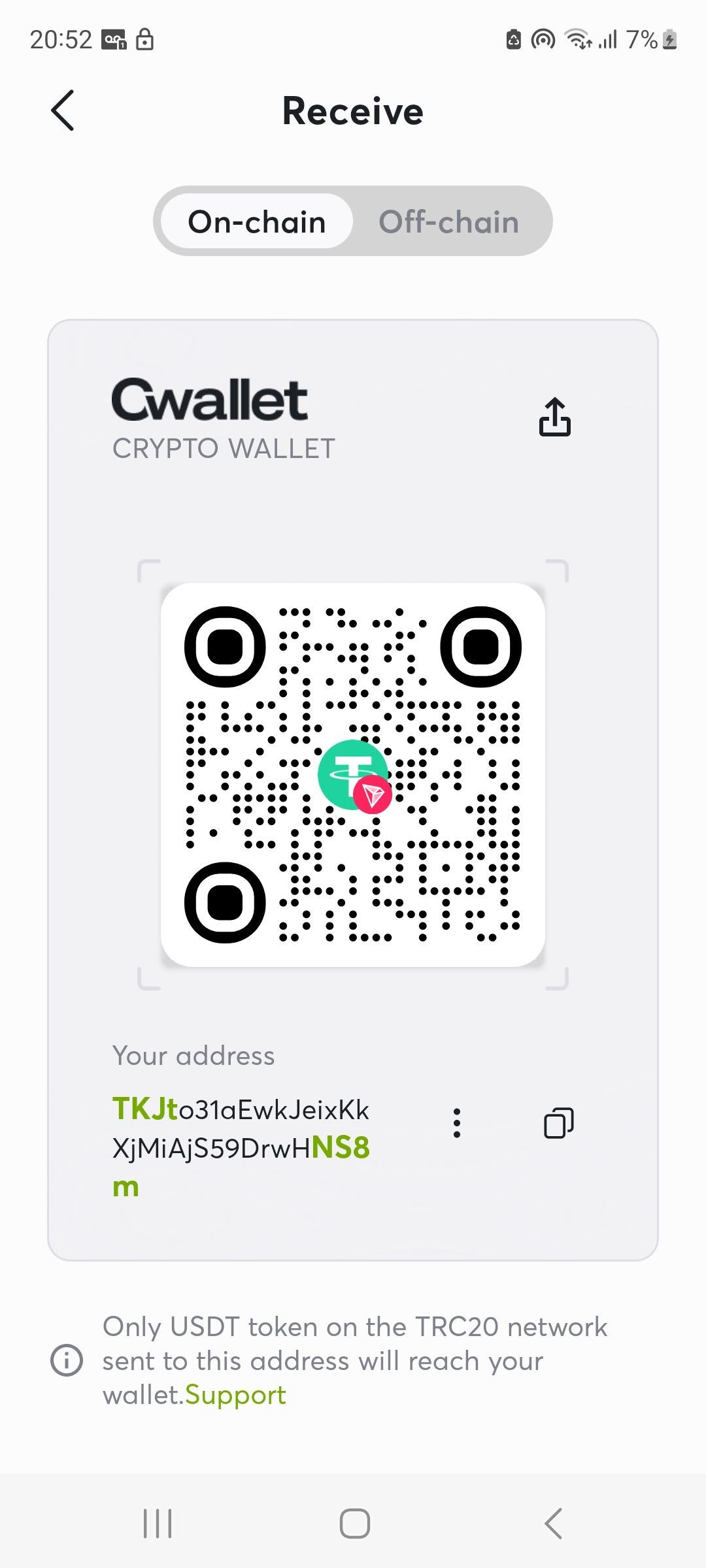Open the three-dot address options
Screen dimensions: 706x1568
pos(457,1123)
